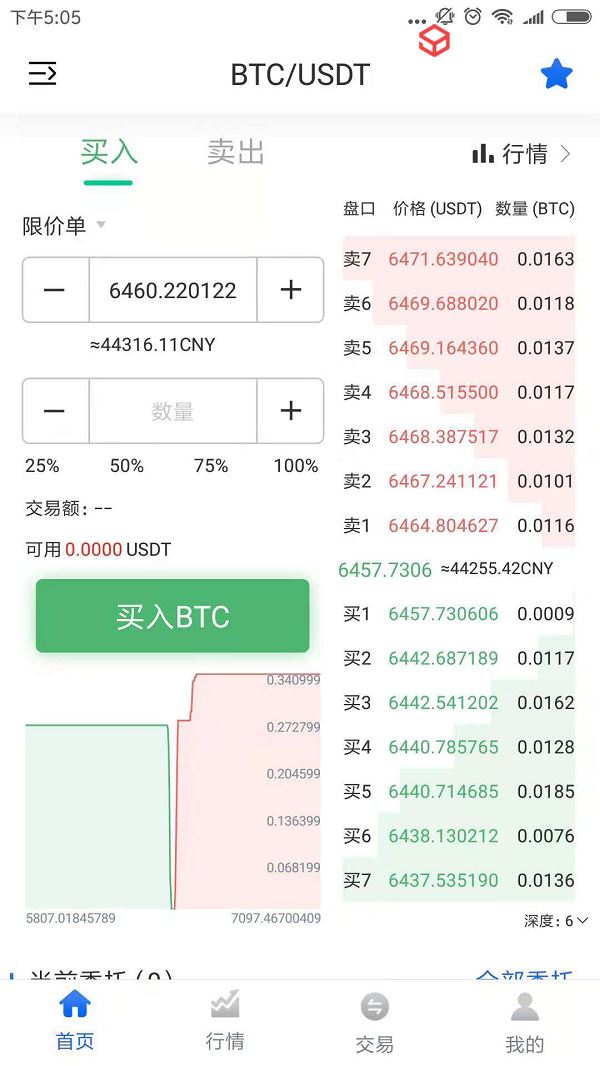
Task: Increase quantity with the plus button
Action: [290, 411]
